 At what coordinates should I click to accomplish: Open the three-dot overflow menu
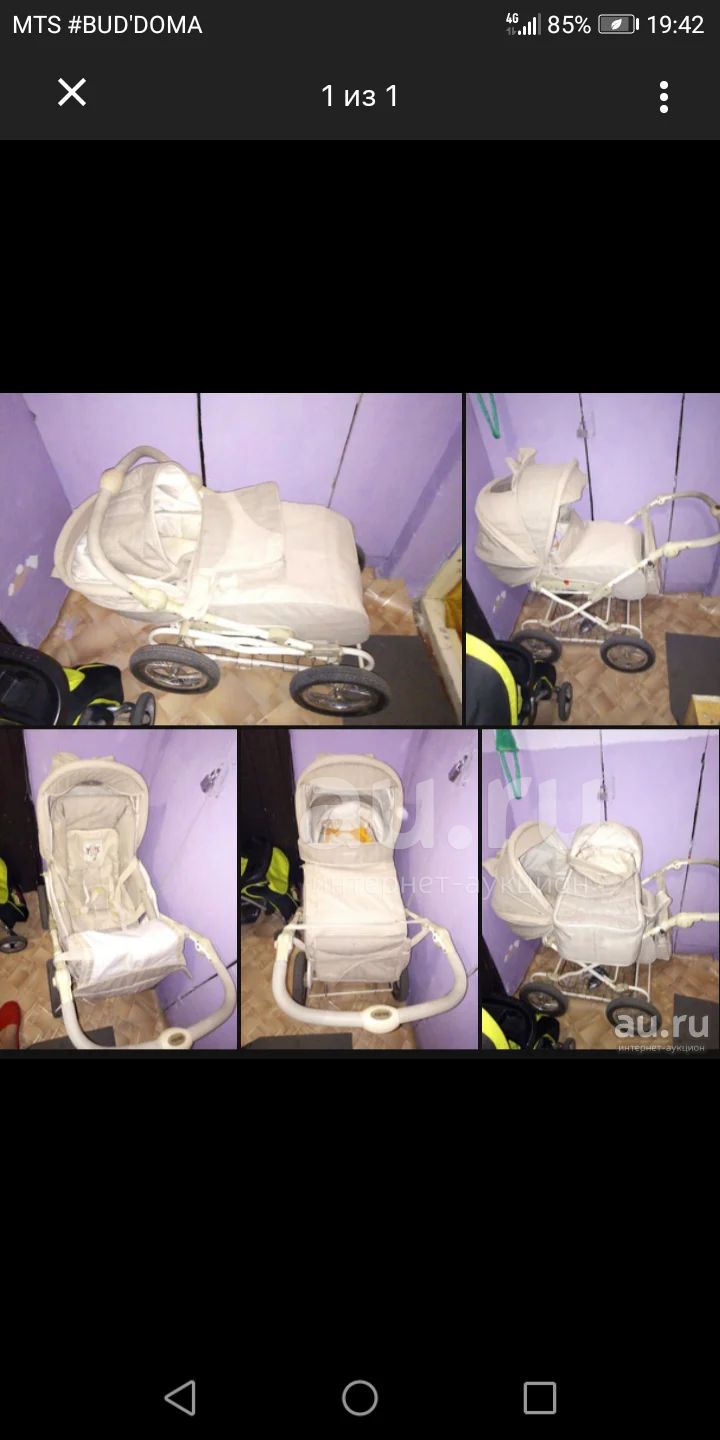[663, 96]
